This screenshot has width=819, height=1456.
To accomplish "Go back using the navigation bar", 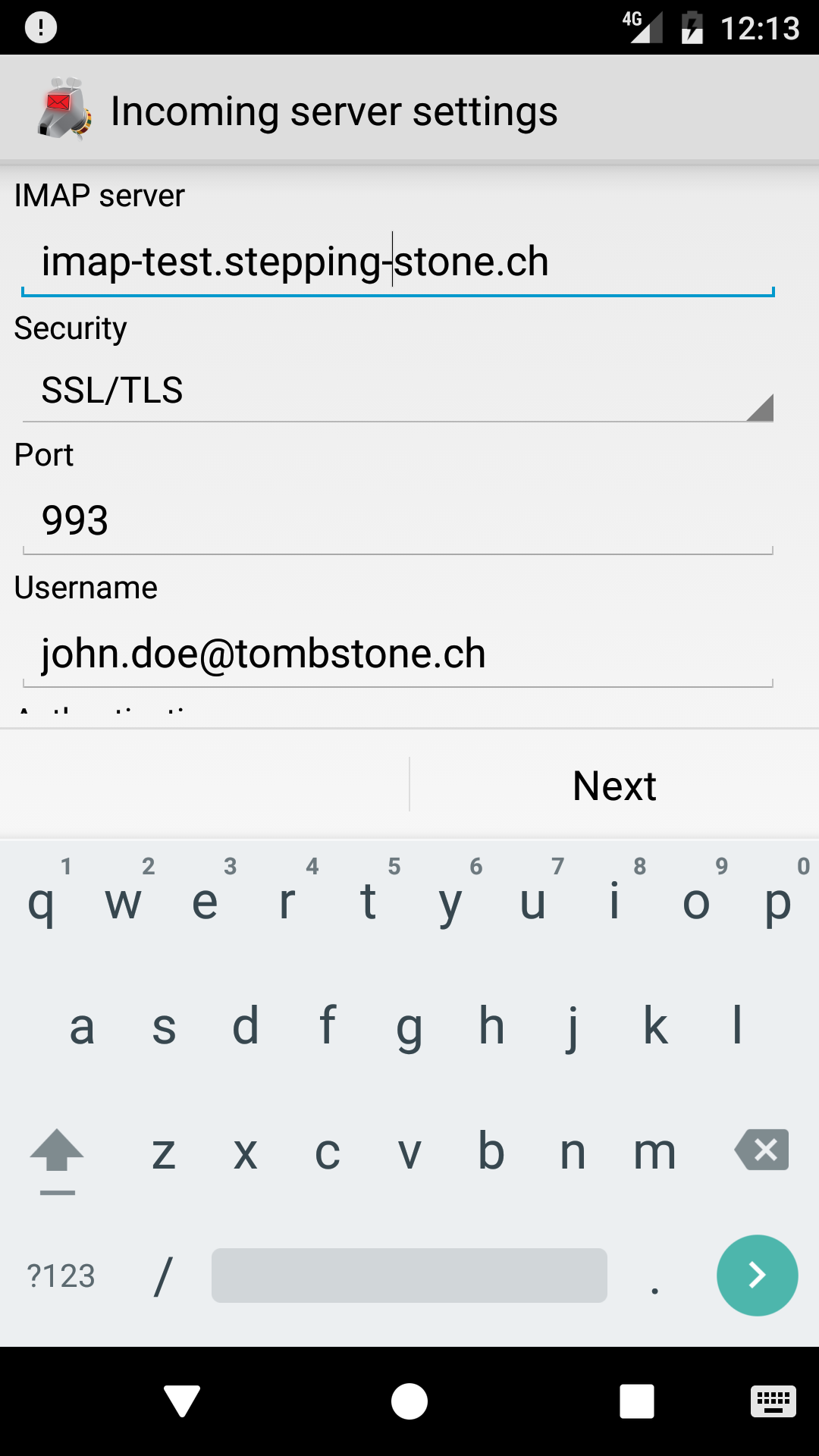I will pos(182,1401).
